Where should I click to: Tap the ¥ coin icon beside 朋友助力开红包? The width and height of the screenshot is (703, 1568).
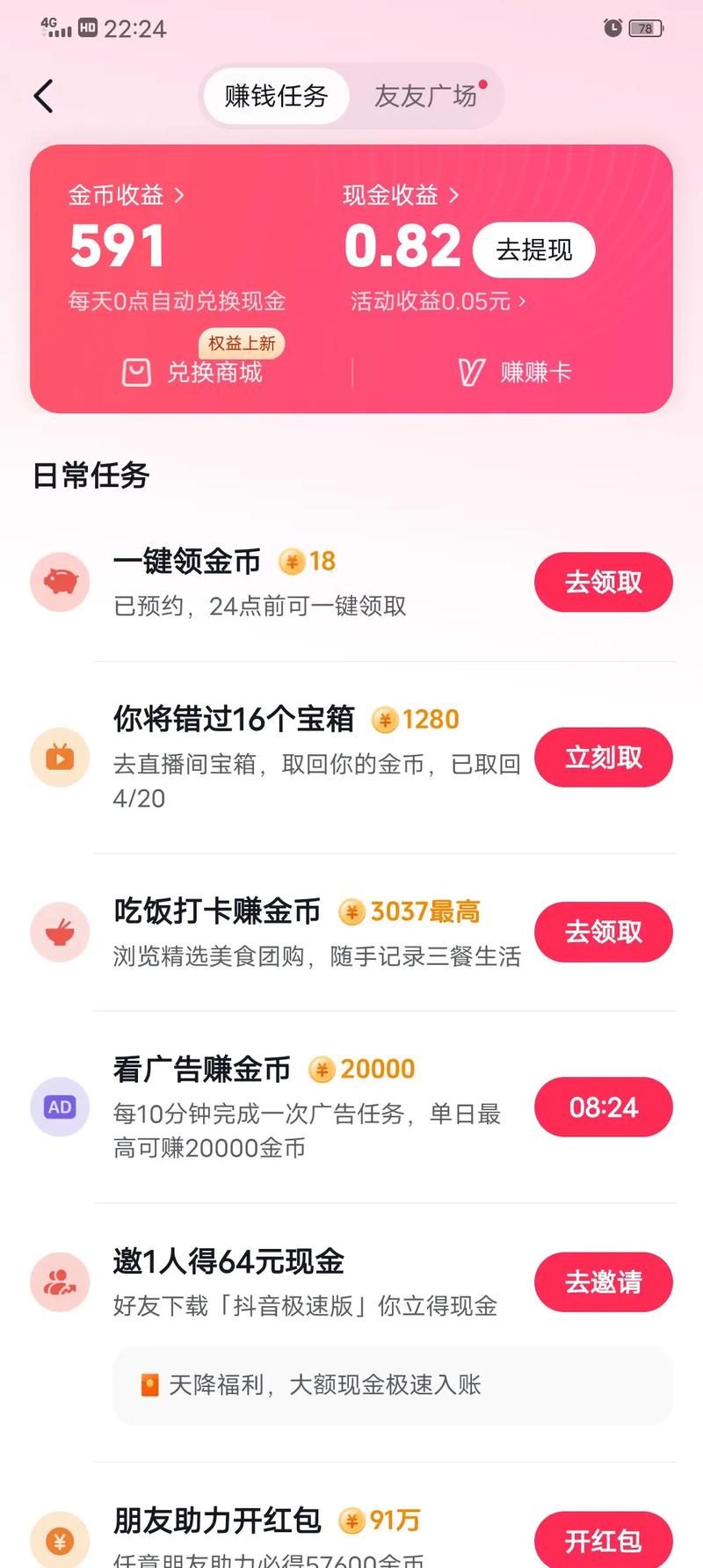[59, 1539]
